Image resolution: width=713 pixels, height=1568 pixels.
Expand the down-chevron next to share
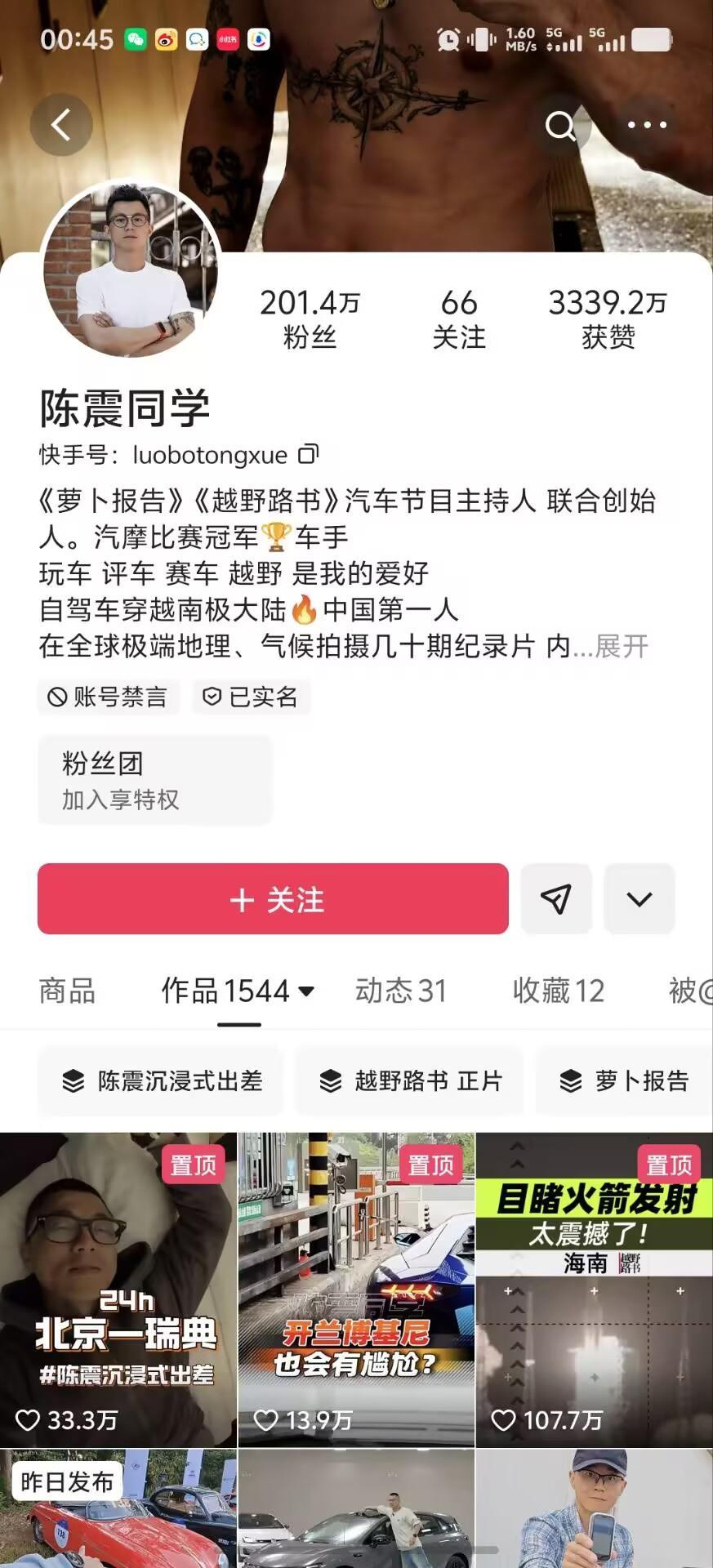click(x=639, y=899)
